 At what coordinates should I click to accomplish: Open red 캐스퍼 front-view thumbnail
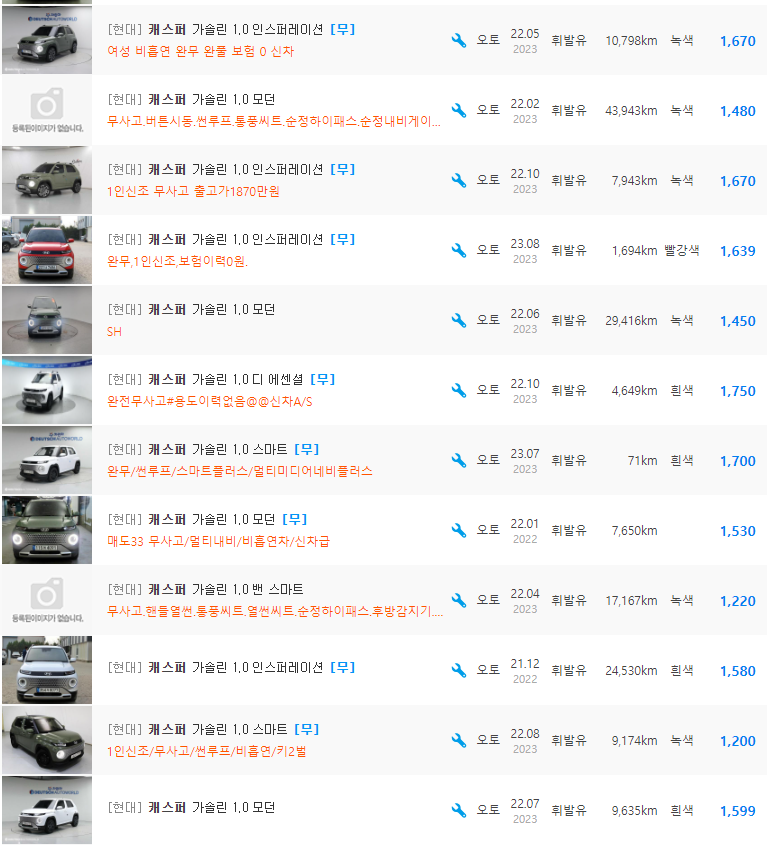click(x=45, y=250)
